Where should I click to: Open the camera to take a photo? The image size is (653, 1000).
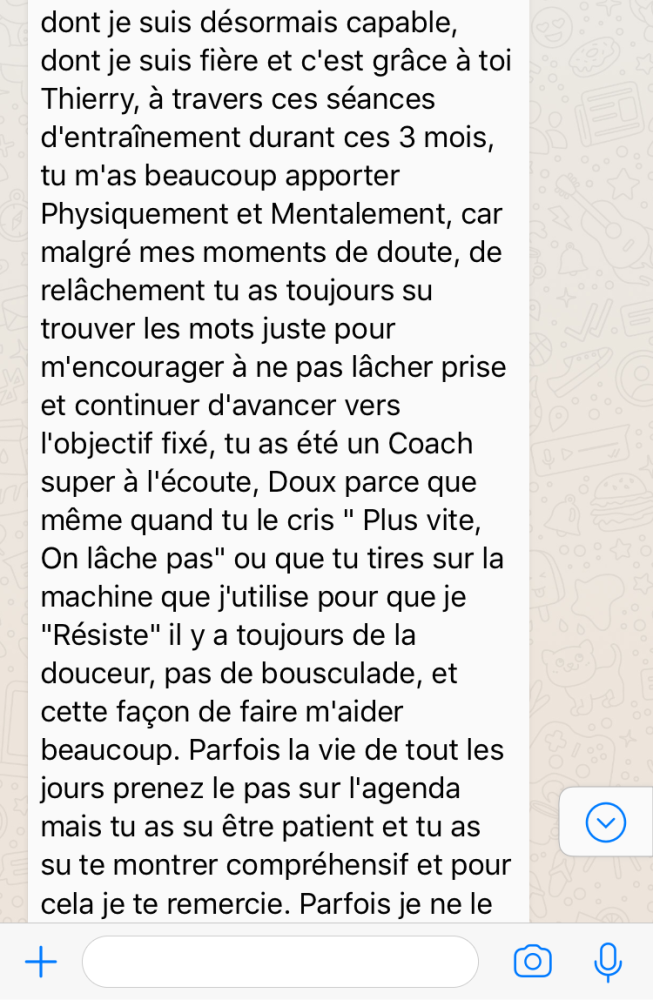[532, 962]
